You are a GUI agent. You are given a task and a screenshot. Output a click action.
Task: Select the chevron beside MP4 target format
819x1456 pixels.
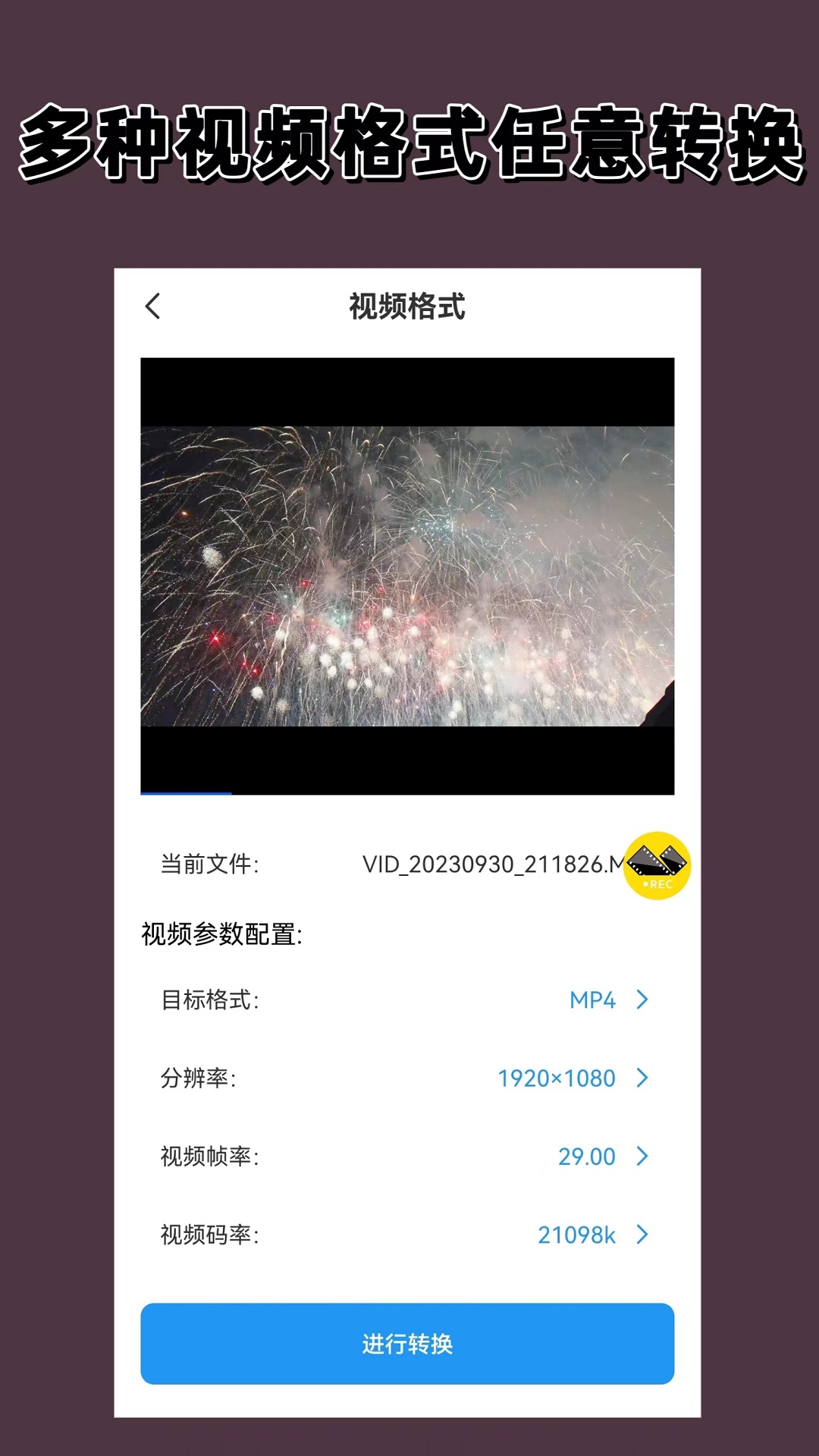coord(641,999)
